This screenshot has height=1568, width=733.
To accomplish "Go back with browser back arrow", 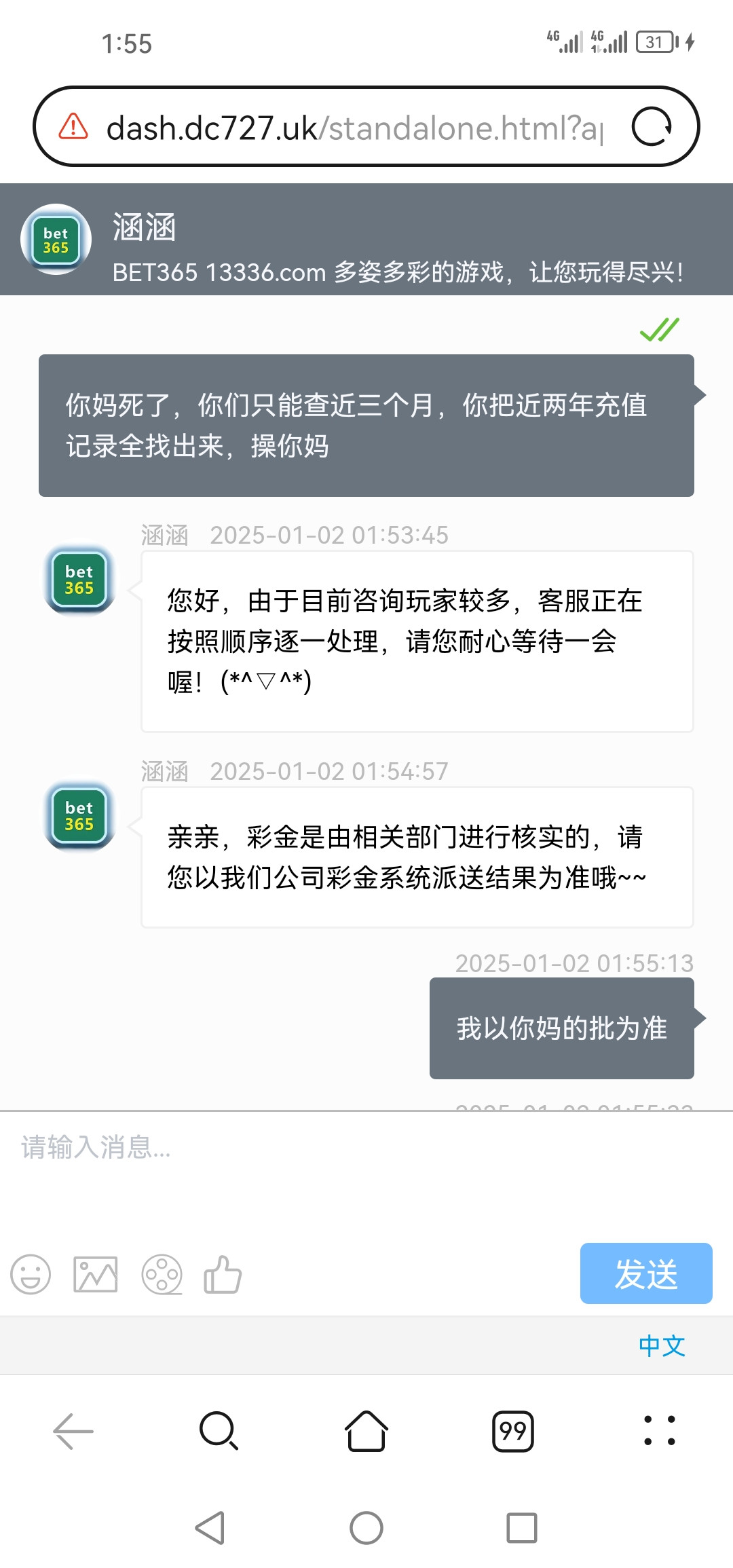I will click(x=73, y=1431).
